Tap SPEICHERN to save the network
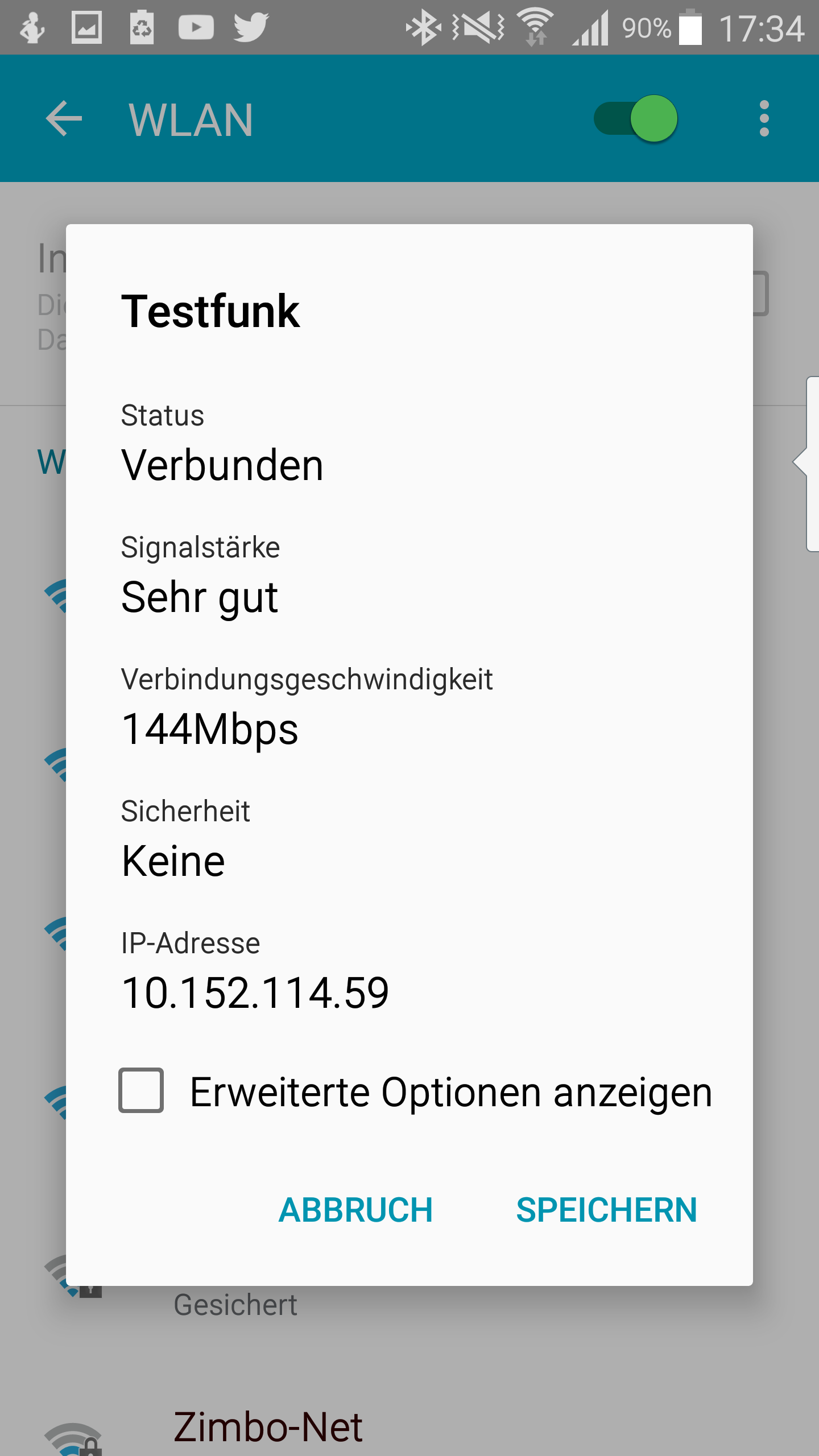The image size is (819, 1456). (x=606, y=1210)
